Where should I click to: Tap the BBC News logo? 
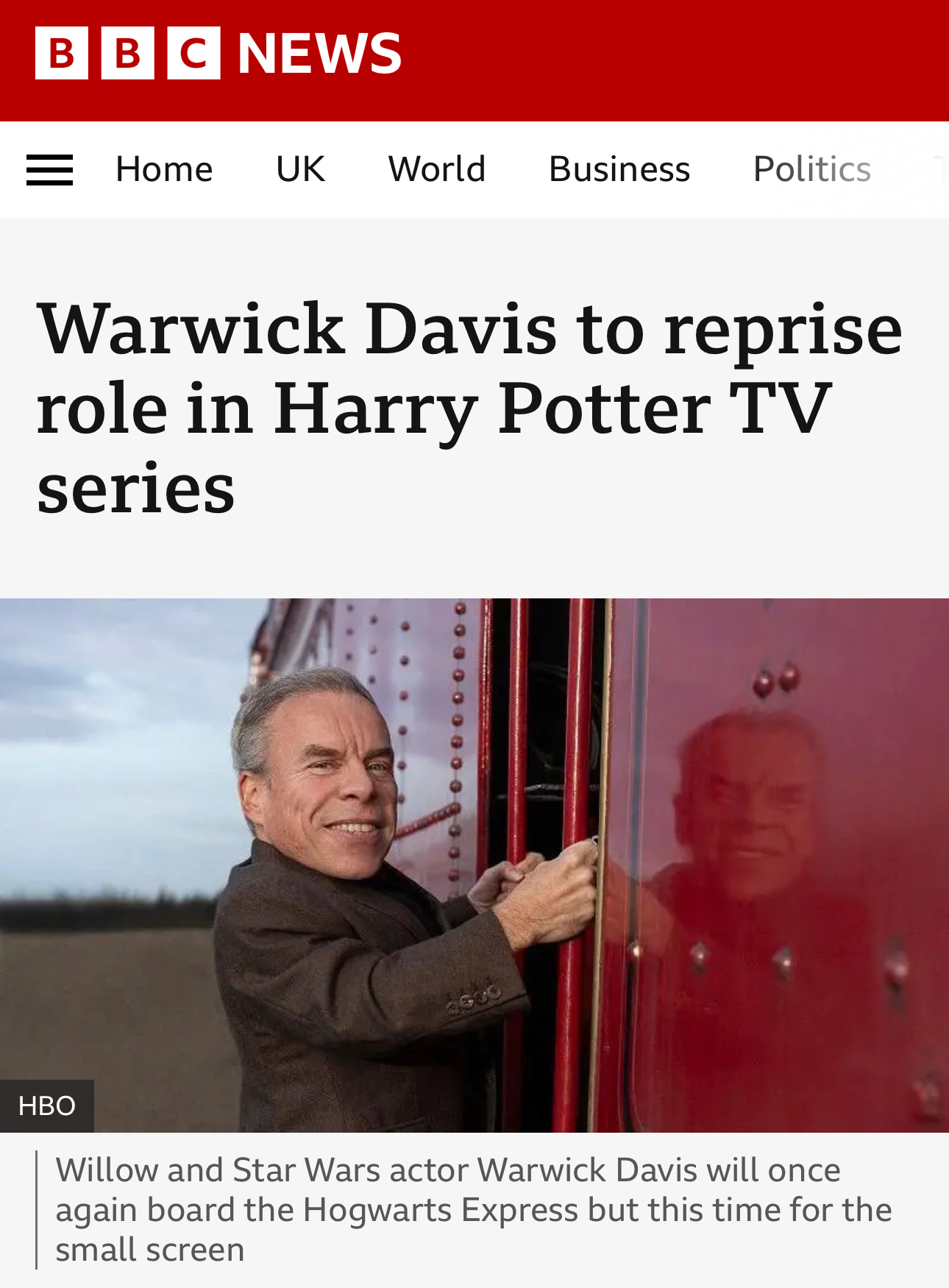(218, 53)
